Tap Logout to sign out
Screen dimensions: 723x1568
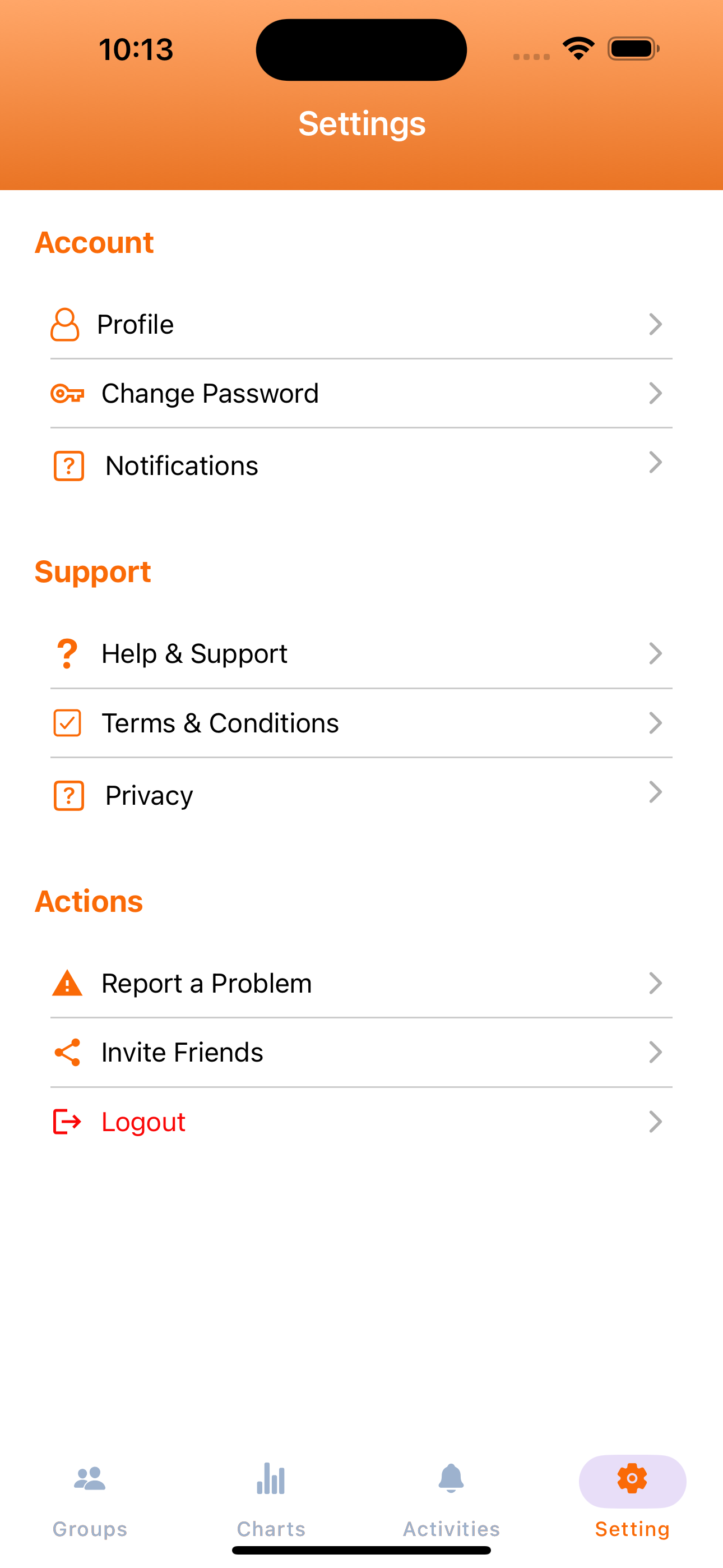click(142, 1121)
